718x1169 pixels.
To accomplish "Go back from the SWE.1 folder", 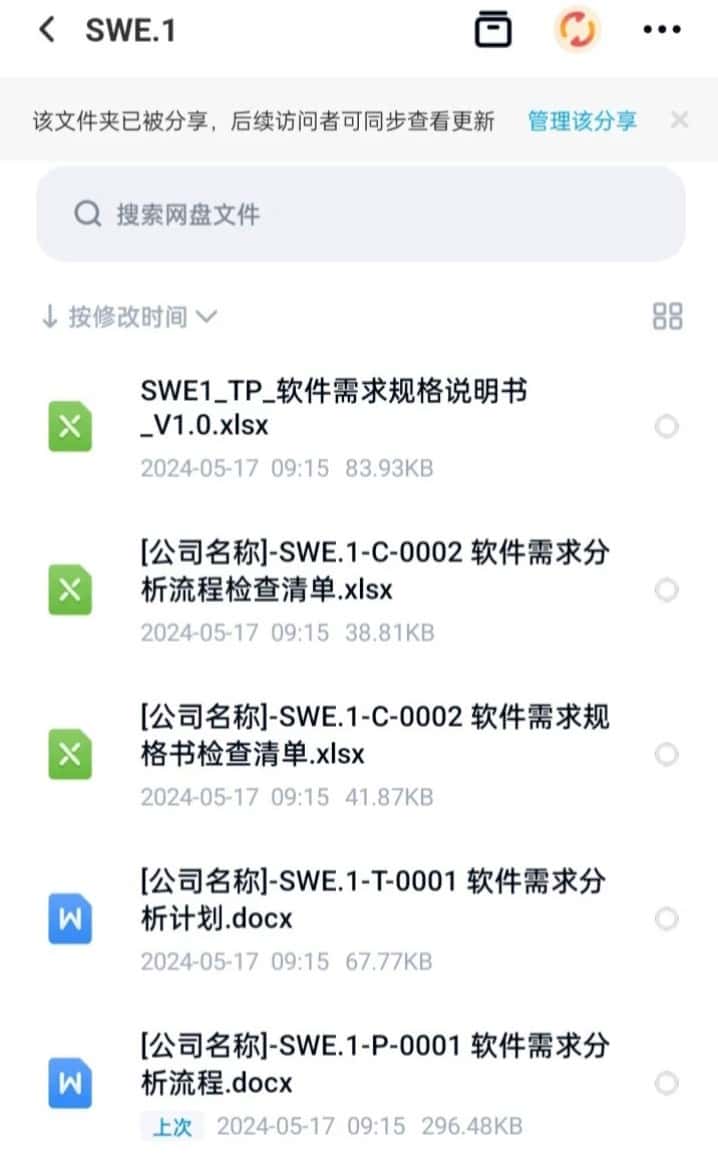I will 47,30.
